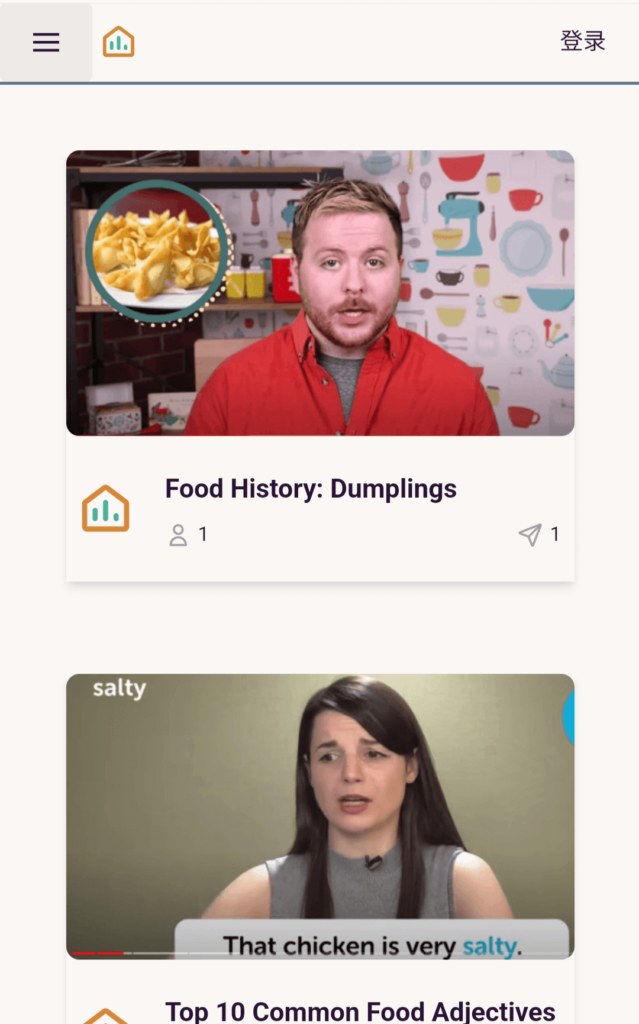
Task: Tap the share icon on Dumplings card
Action: [x=530, y=535]
